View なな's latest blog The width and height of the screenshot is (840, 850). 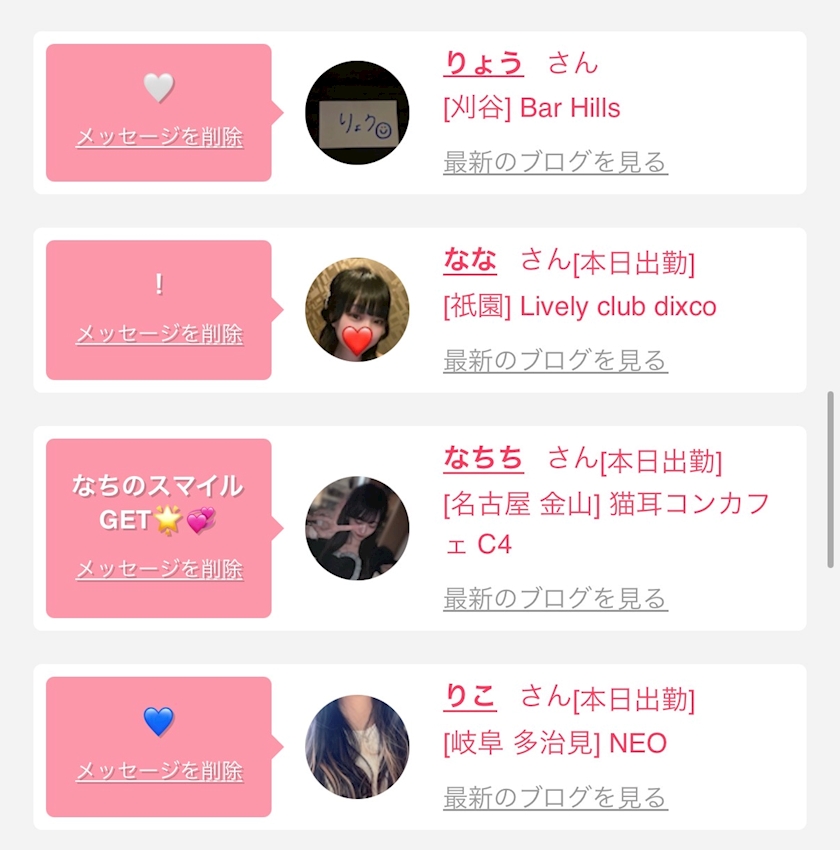555,360
